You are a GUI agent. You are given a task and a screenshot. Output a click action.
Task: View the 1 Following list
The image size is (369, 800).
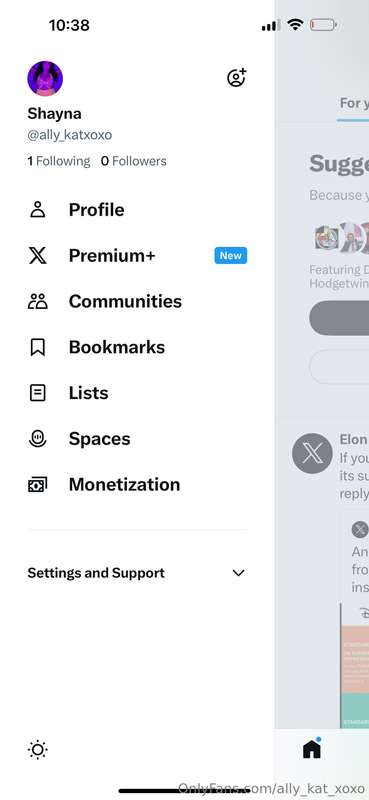click(x=59, y=161)
